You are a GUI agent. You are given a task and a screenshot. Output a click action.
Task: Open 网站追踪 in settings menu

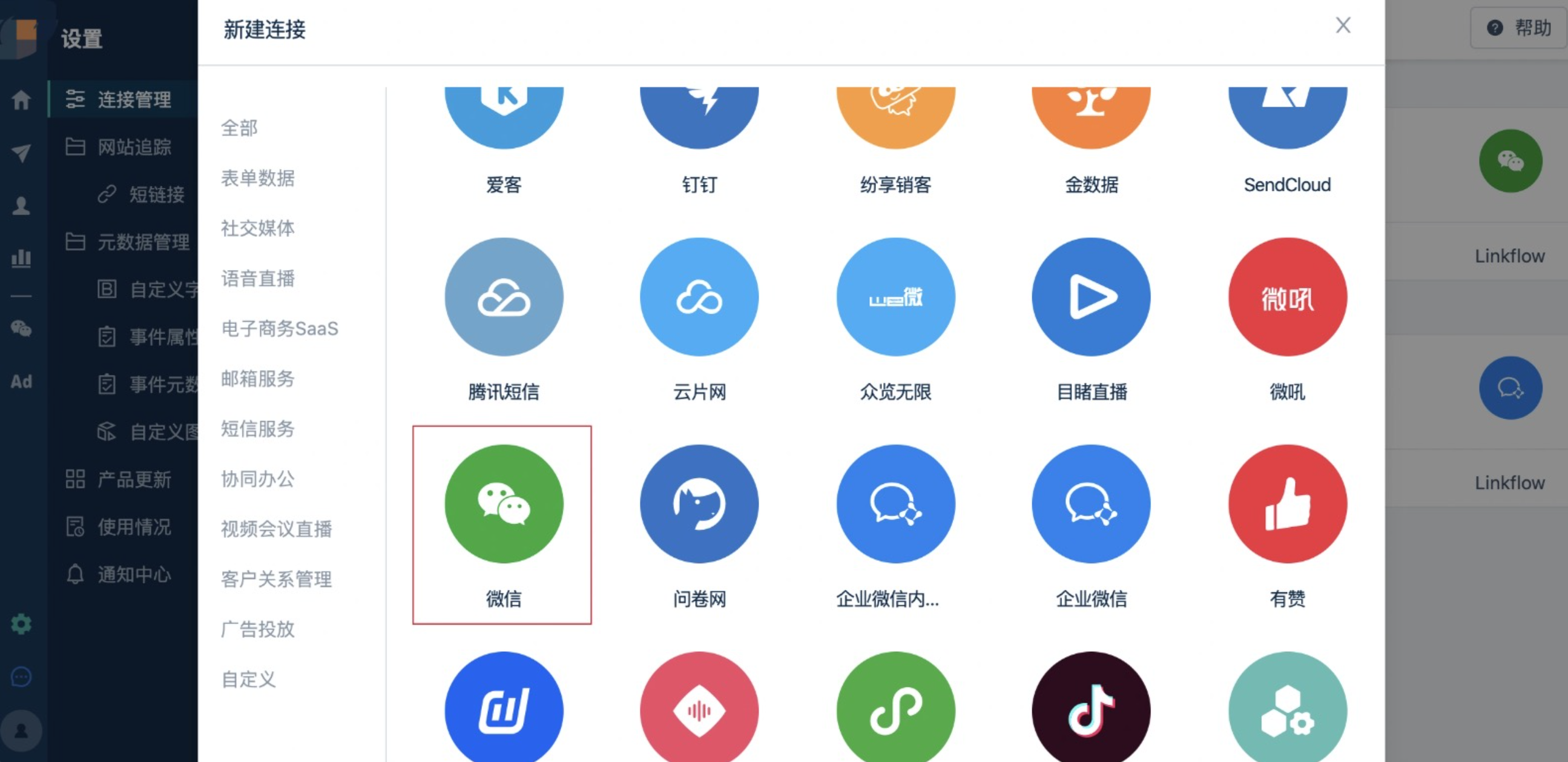[x=134, y=147]
